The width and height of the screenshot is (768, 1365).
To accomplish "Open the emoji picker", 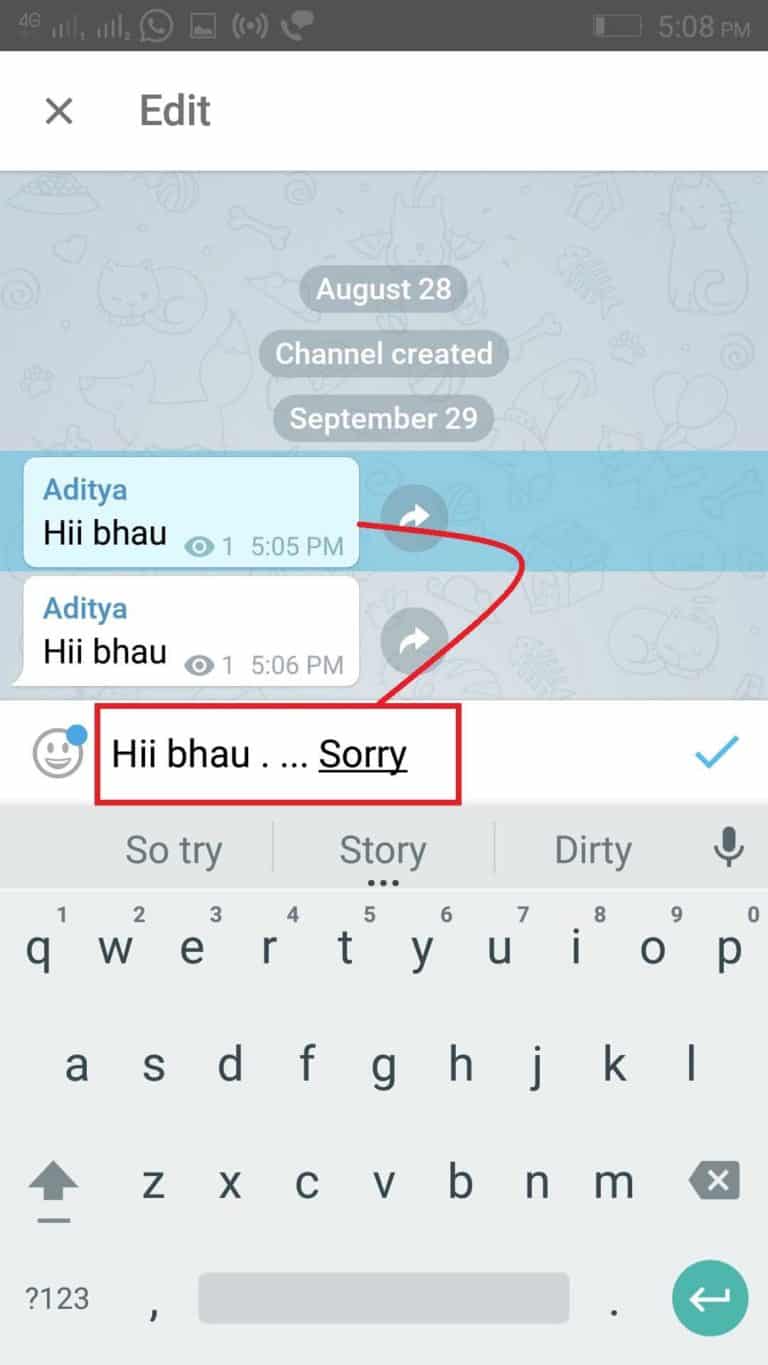I will [x=58, y=752].
